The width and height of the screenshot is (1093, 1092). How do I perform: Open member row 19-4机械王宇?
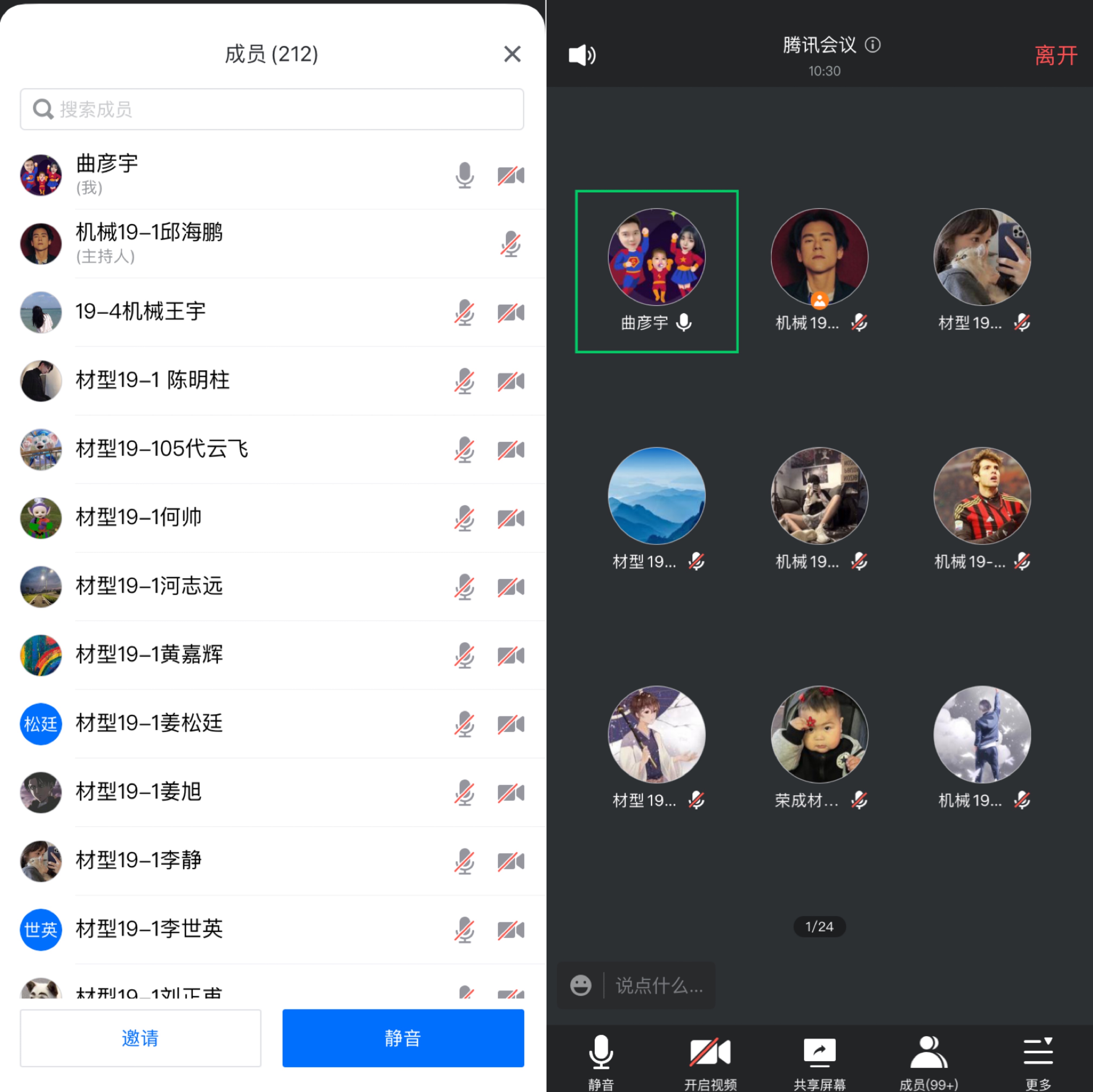[226, 312]
